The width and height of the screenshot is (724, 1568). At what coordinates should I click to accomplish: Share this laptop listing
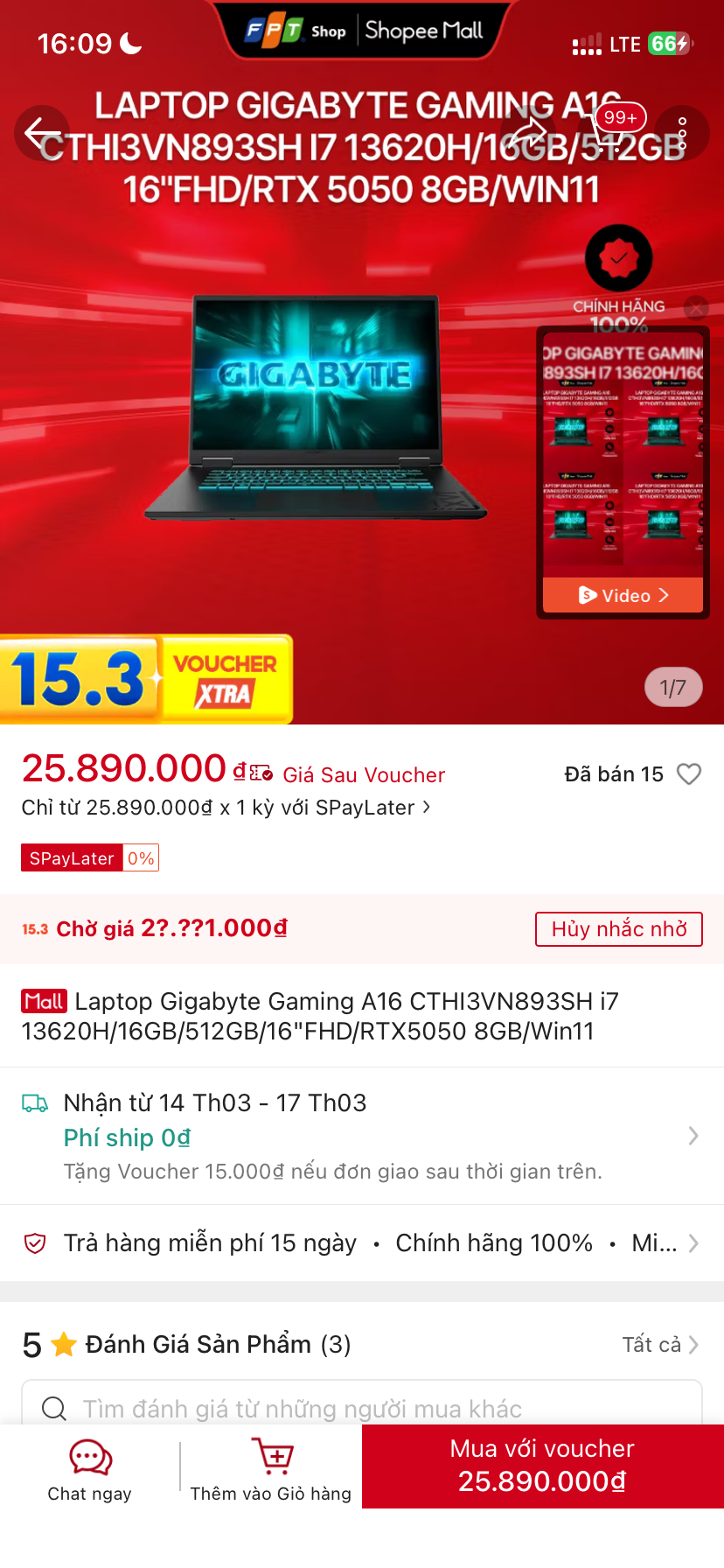pyautogui.click(x=528, y=133)
